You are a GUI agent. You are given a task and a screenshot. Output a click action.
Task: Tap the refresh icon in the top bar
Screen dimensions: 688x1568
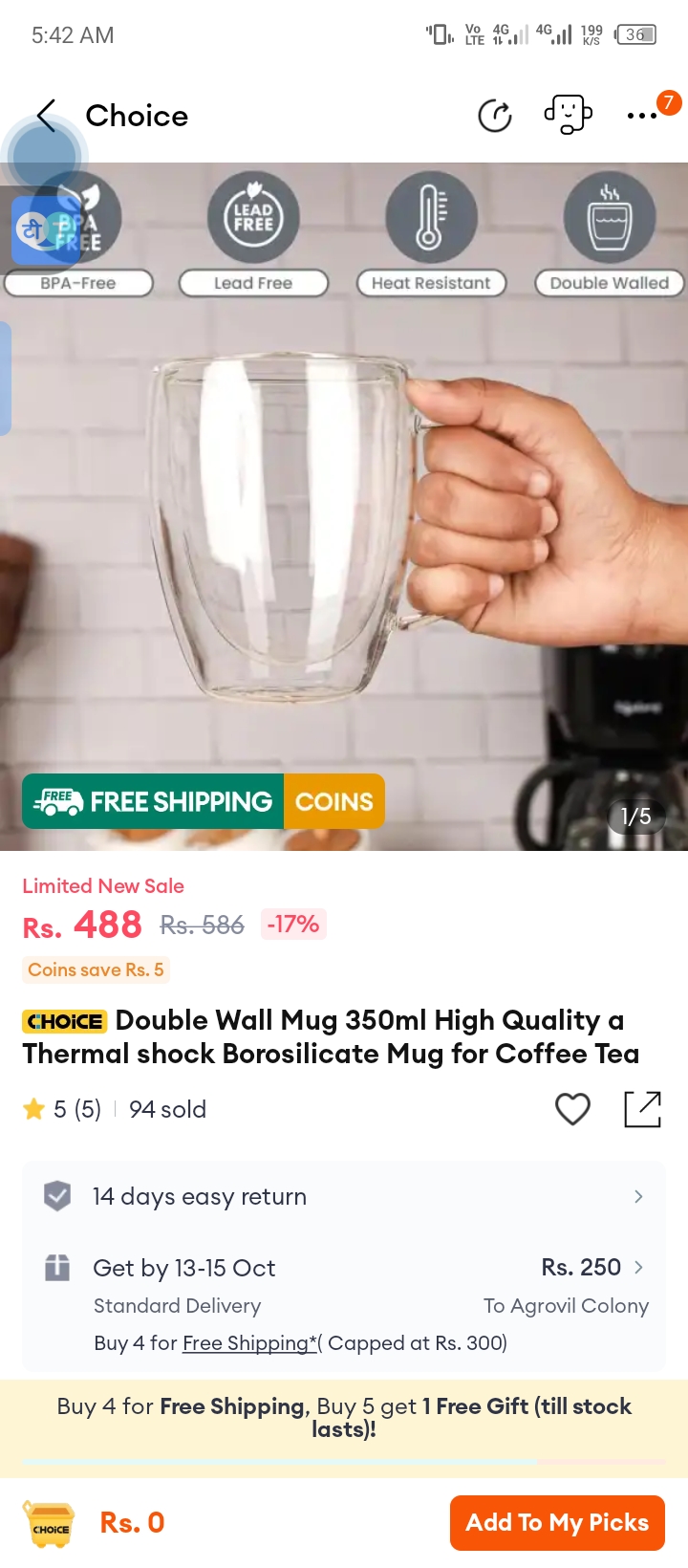[x=494, y=116]
